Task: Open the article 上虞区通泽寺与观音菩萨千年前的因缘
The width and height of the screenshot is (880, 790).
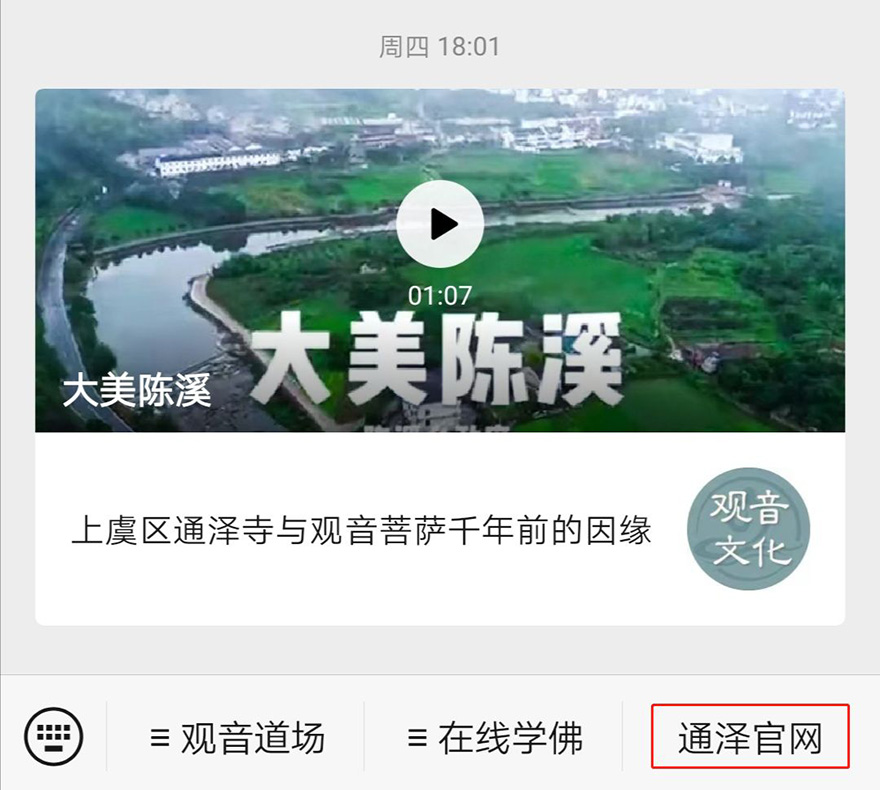Action: 362,530
